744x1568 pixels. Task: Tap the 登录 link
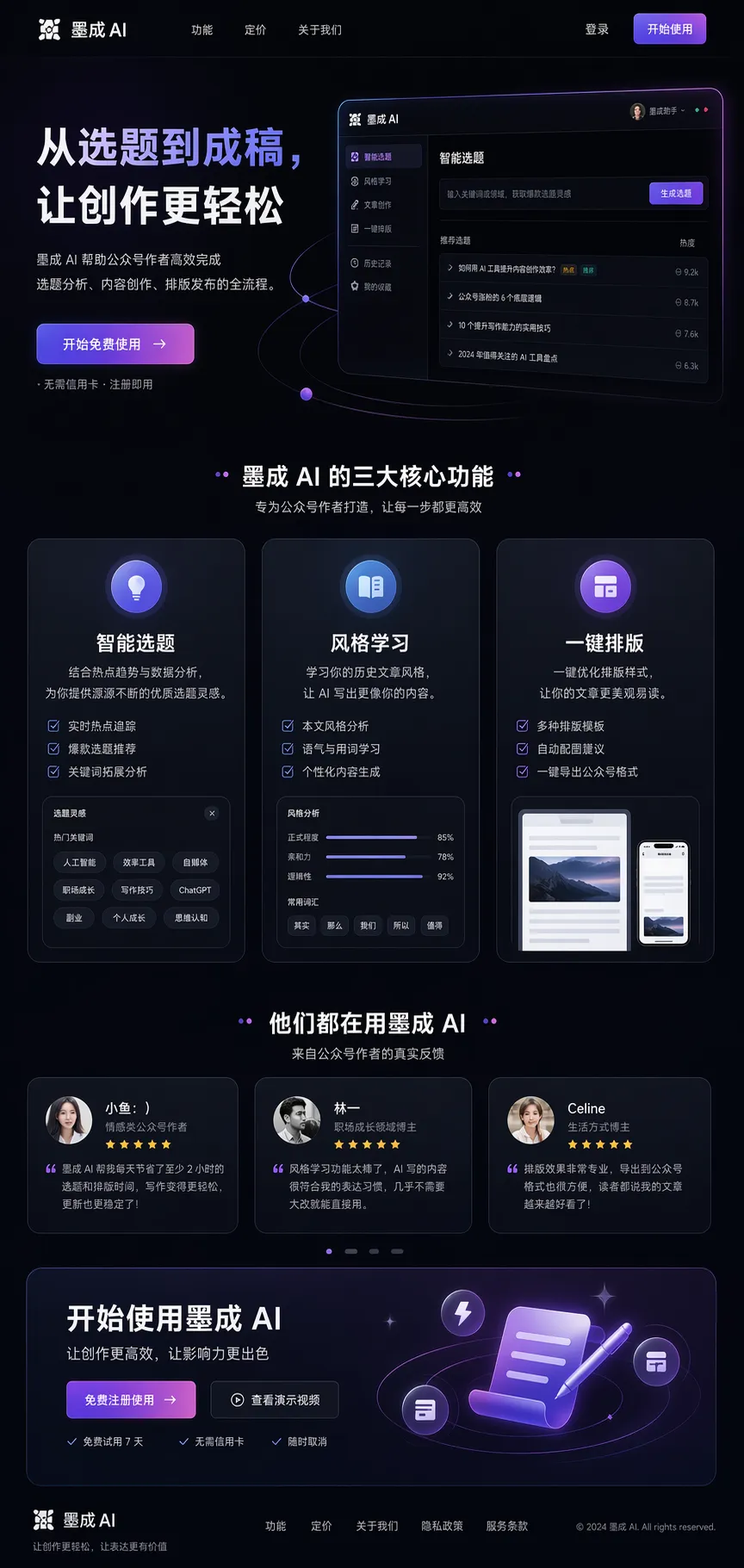click(x=597, y=29)
